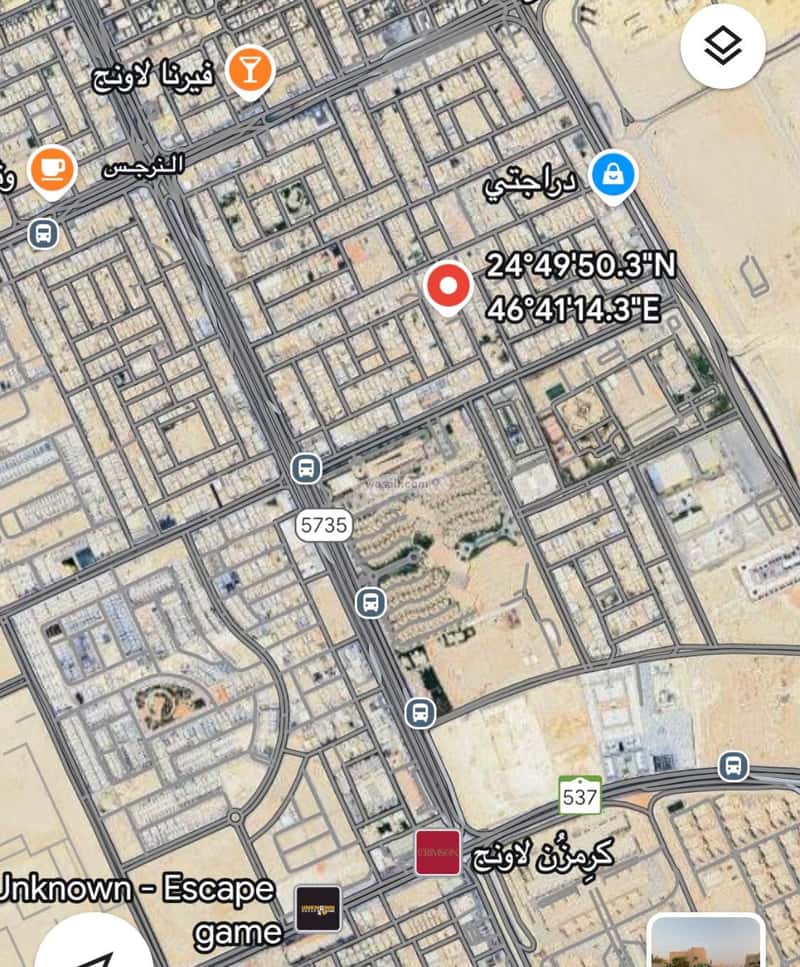Select the كرمزن لاونج place marker

point(438,852)
